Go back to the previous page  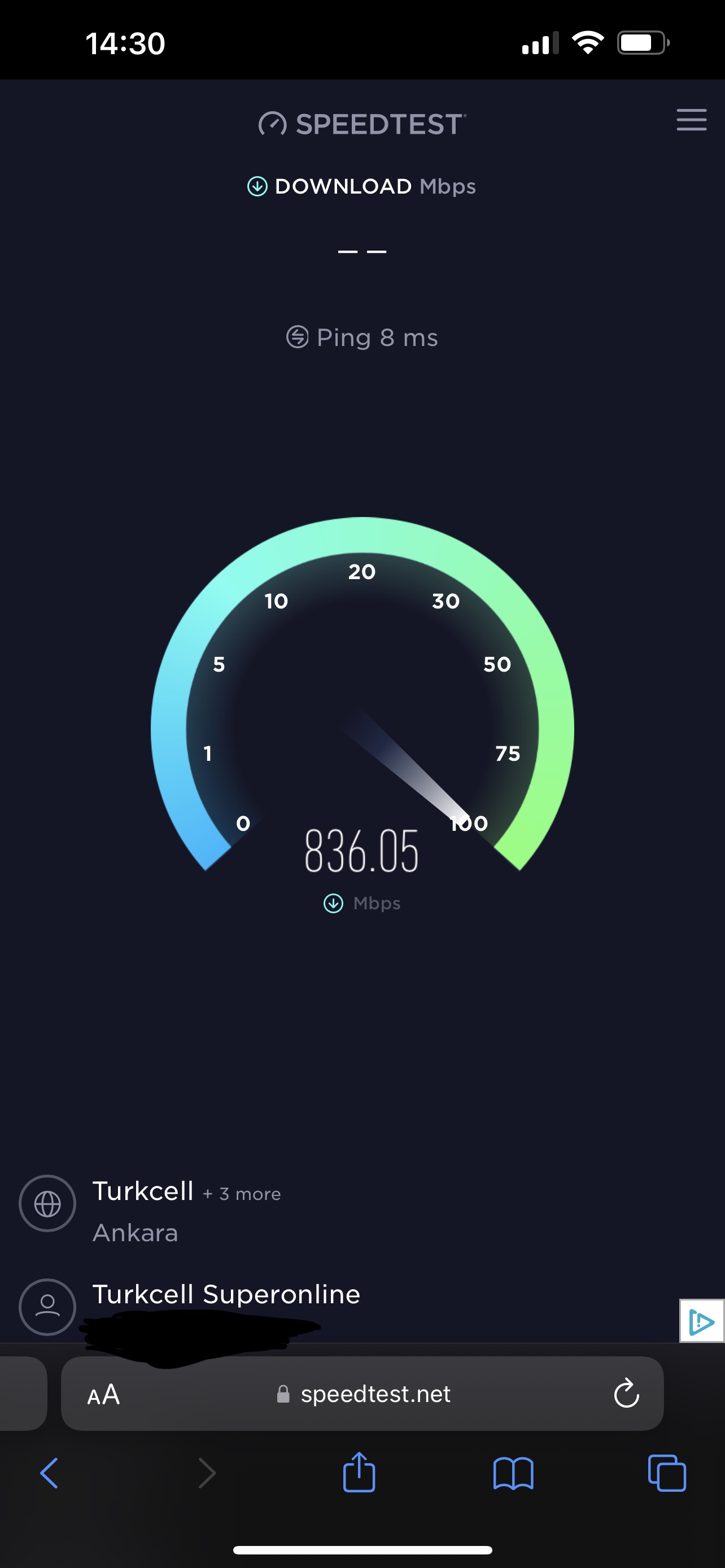pos(49,1473)
